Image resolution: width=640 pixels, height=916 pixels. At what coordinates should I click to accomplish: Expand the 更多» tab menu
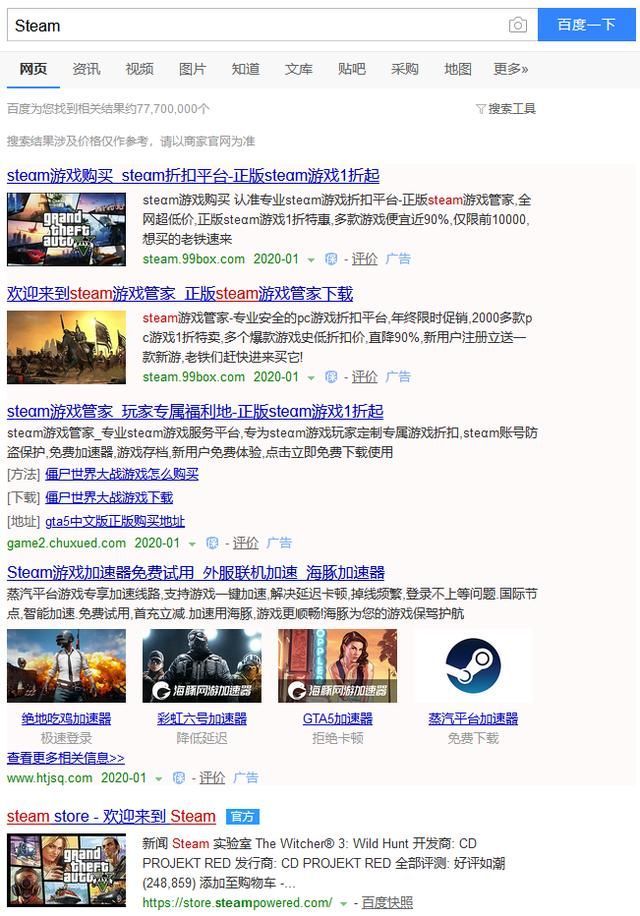[x=510, y=69]
